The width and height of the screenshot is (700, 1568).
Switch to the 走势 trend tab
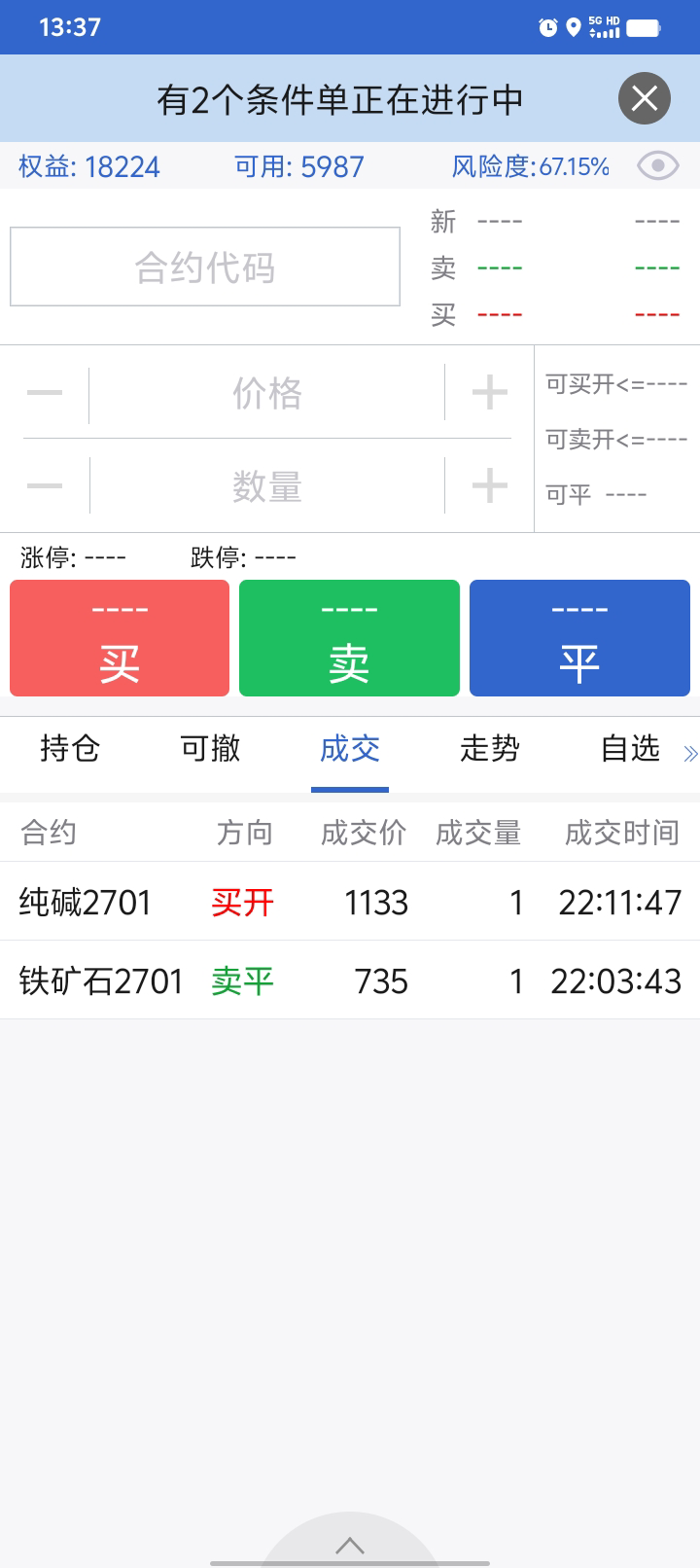point(490,748)
